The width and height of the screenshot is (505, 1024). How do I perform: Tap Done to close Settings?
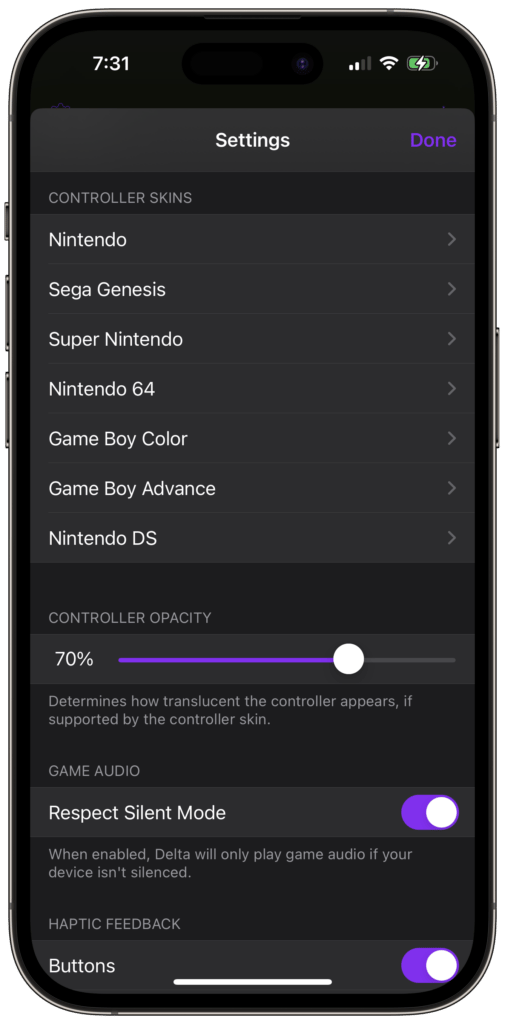(432, 140)
